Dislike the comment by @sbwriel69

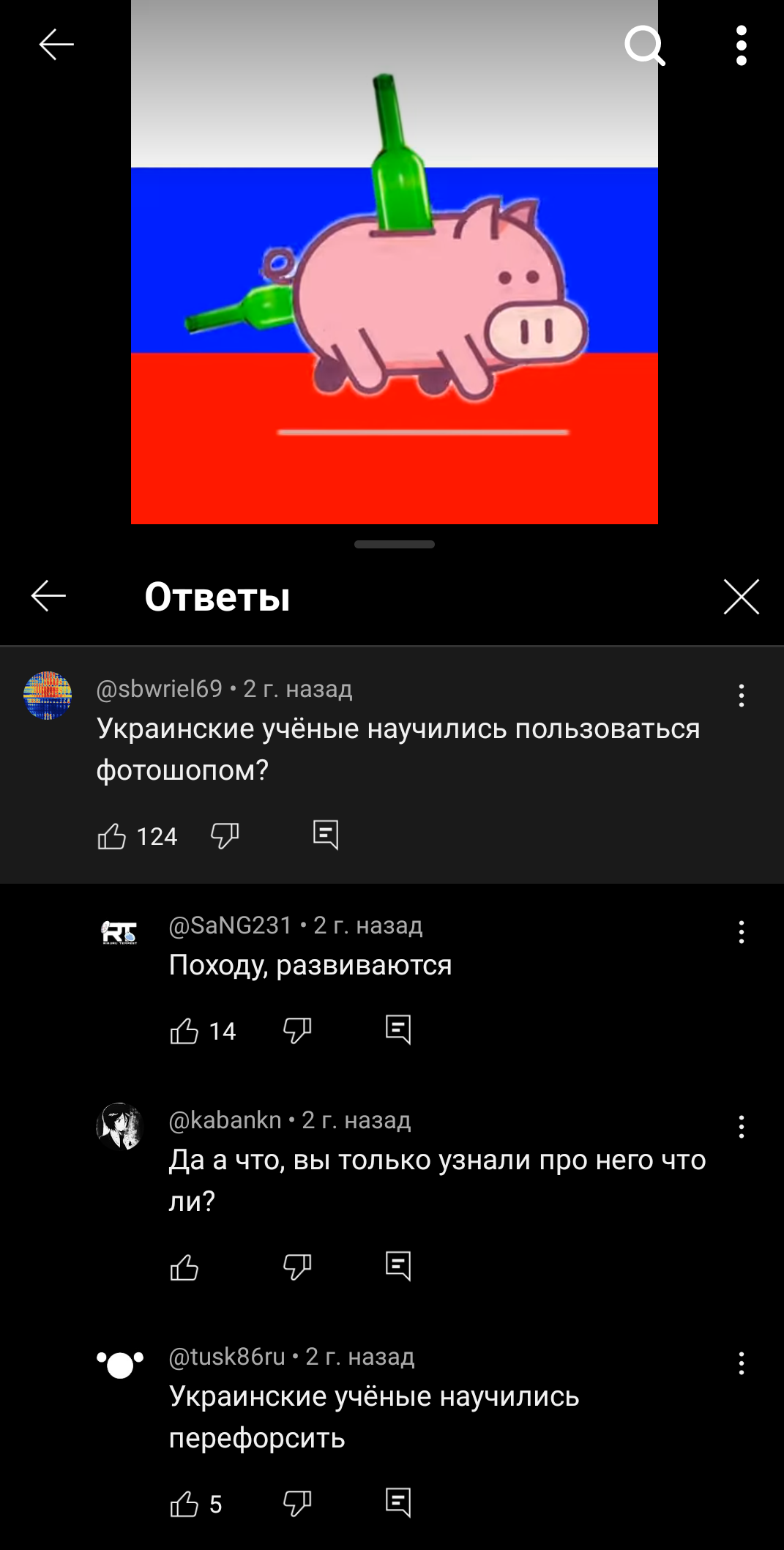click(x=225, y=835)
